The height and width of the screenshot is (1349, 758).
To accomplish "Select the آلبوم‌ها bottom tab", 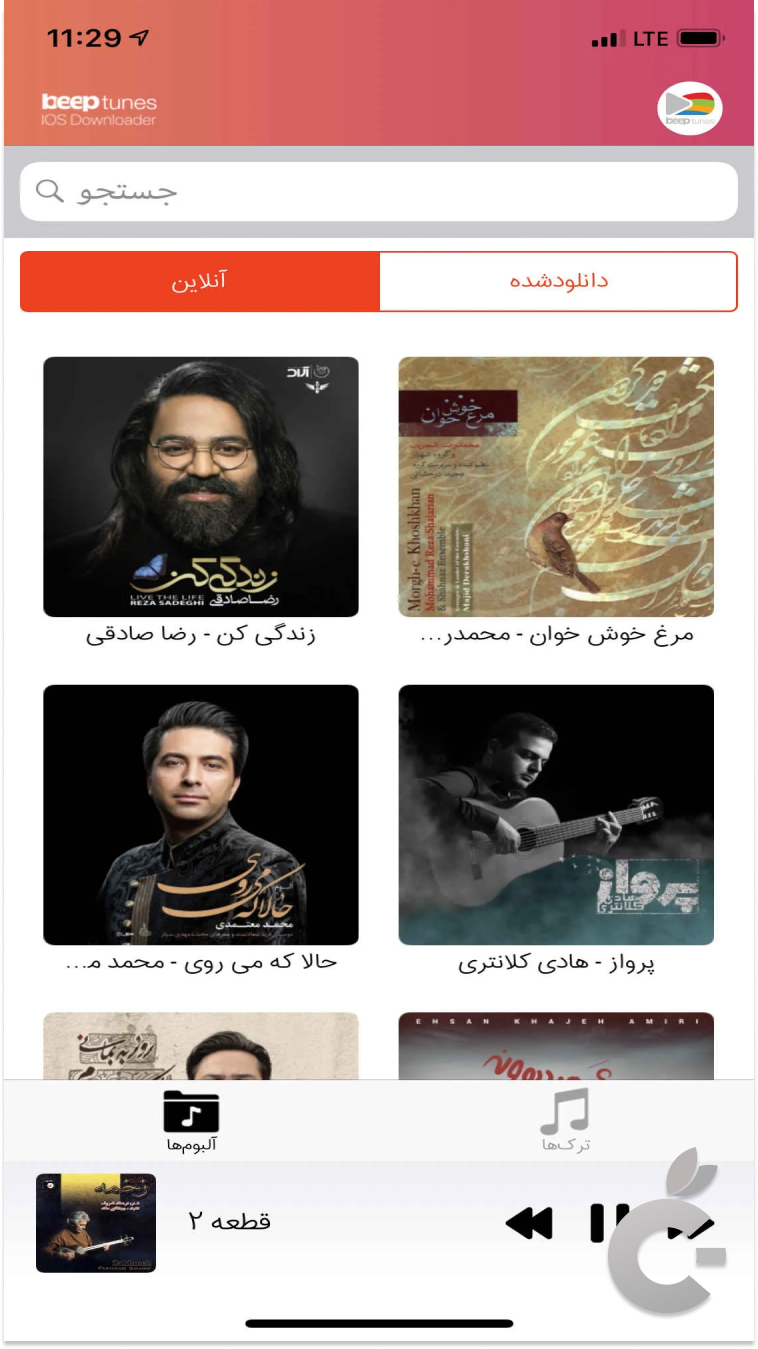I will 191,1120.
